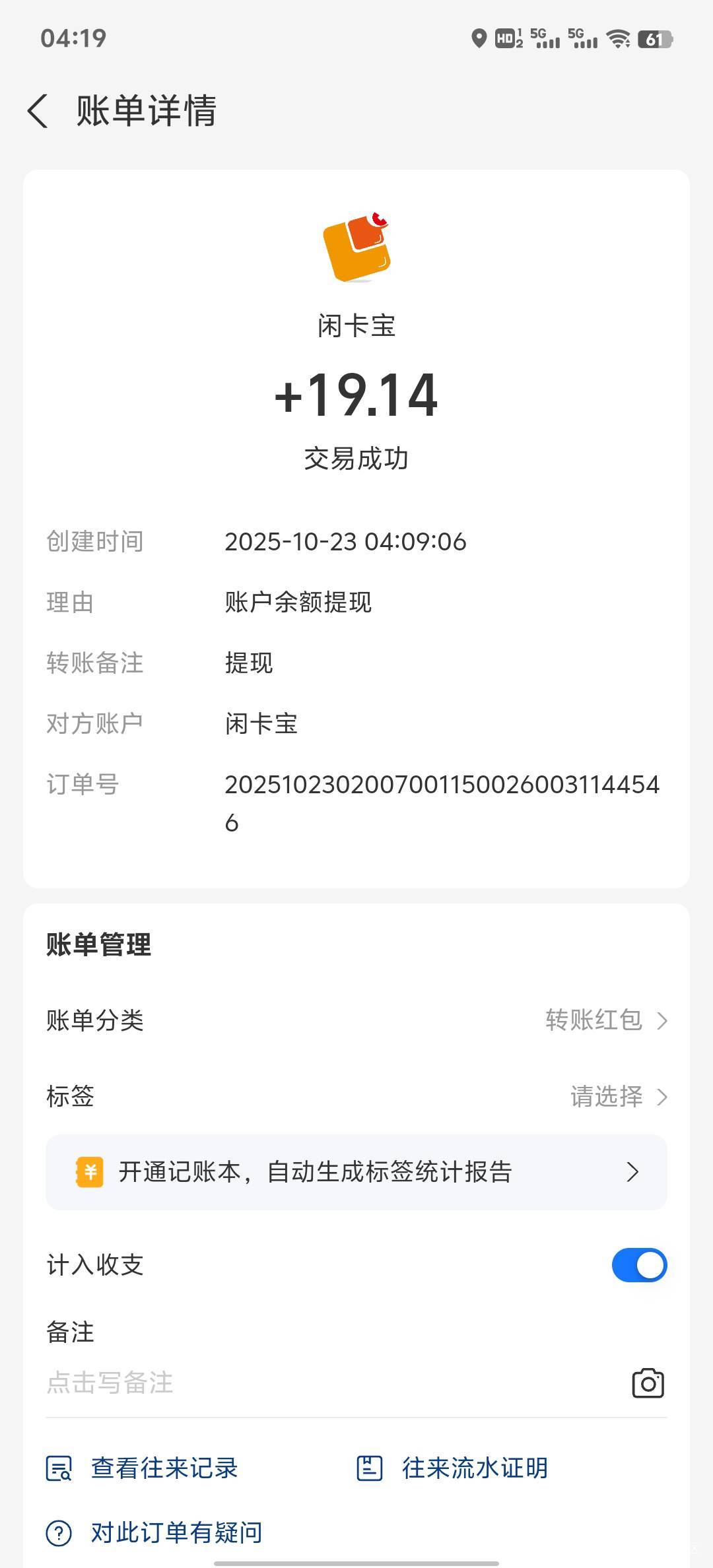Choose a tag in the 标签 row
The width and height of the screenshot is (713, 1568).
click(x=356, y=1096)
